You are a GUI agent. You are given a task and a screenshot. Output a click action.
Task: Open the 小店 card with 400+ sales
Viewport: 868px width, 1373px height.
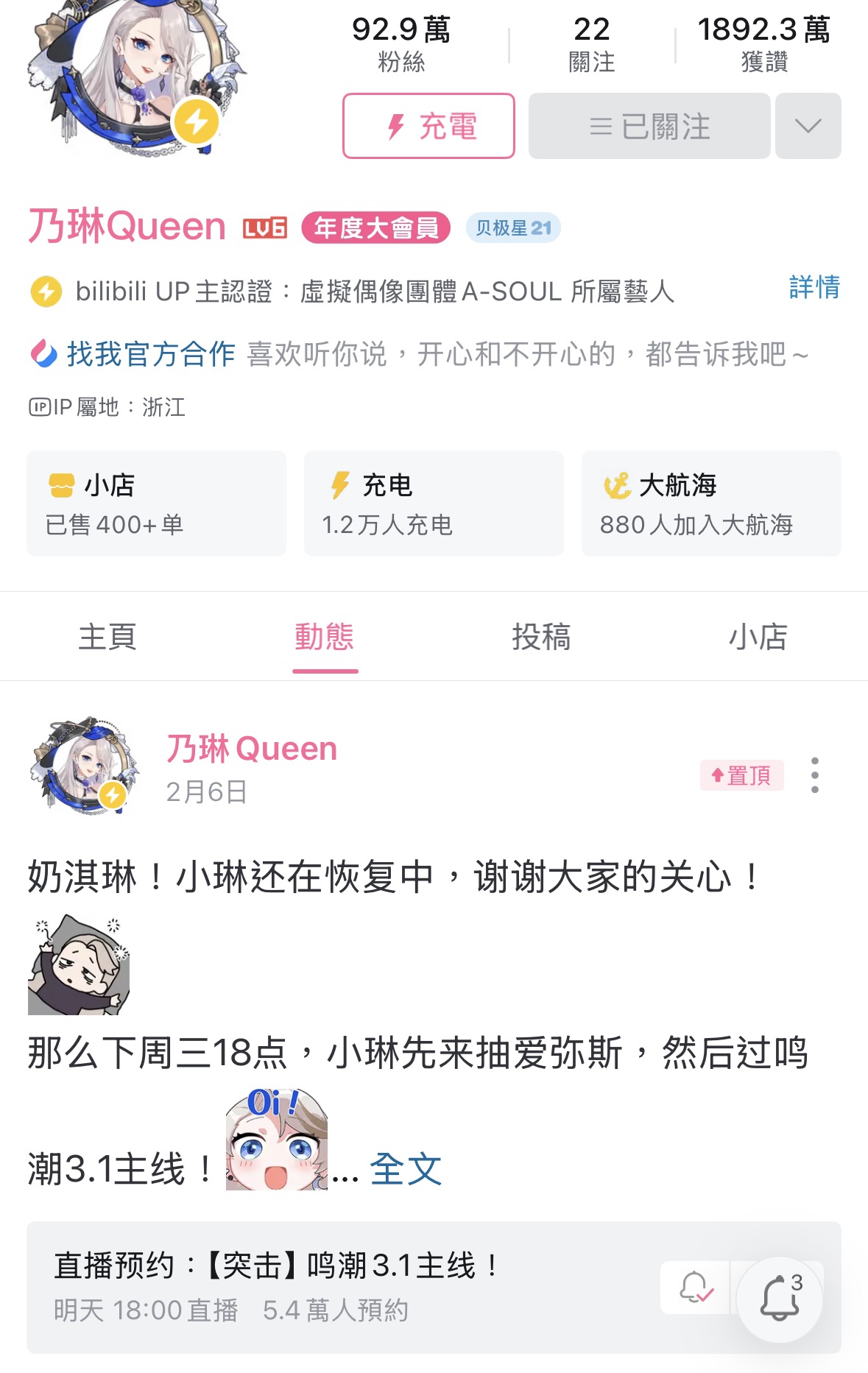(x=156, y=504)
